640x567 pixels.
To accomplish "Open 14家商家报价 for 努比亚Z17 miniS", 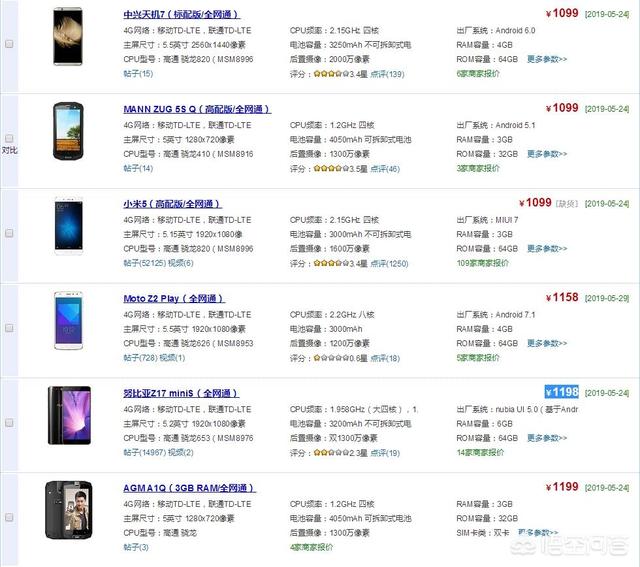I will coord(481,453).
